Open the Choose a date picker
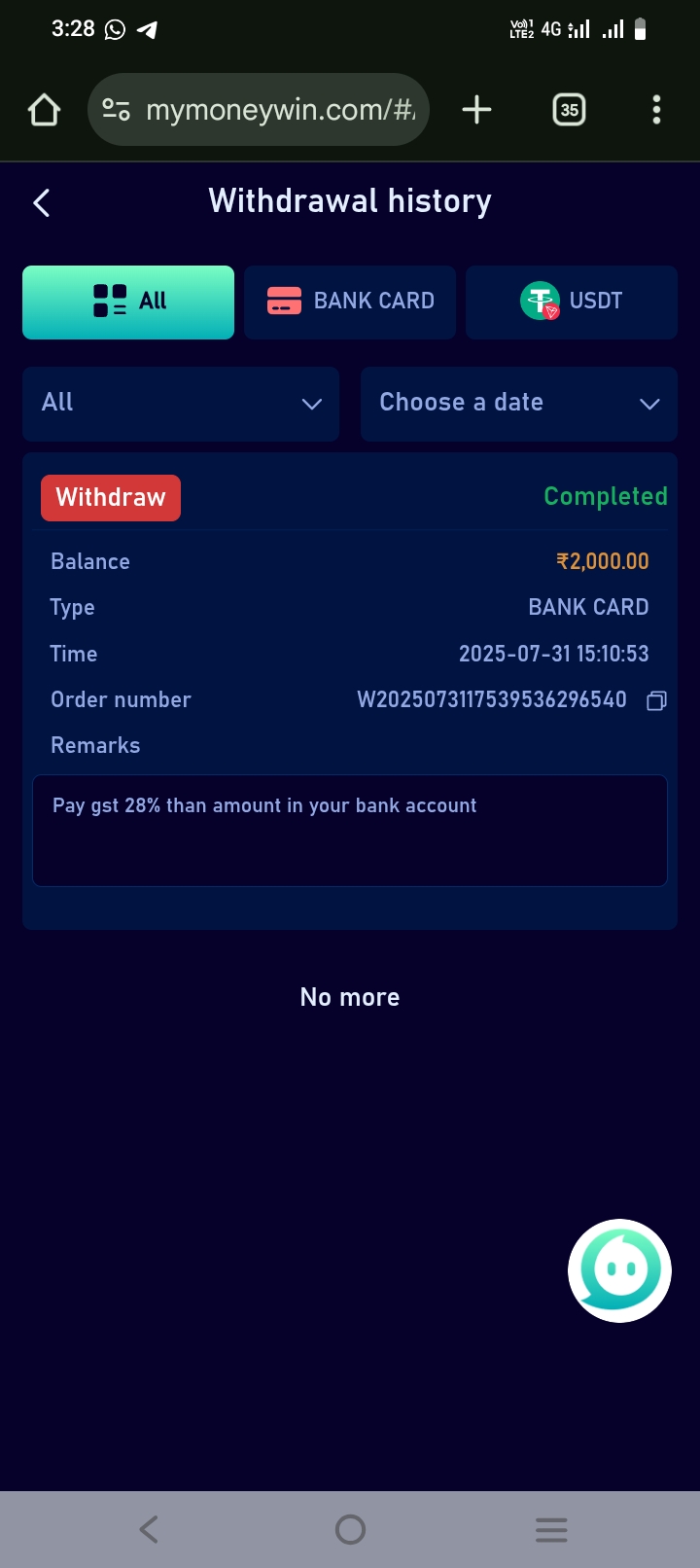This screenshot has height=1568, width=700. [518, 403]
